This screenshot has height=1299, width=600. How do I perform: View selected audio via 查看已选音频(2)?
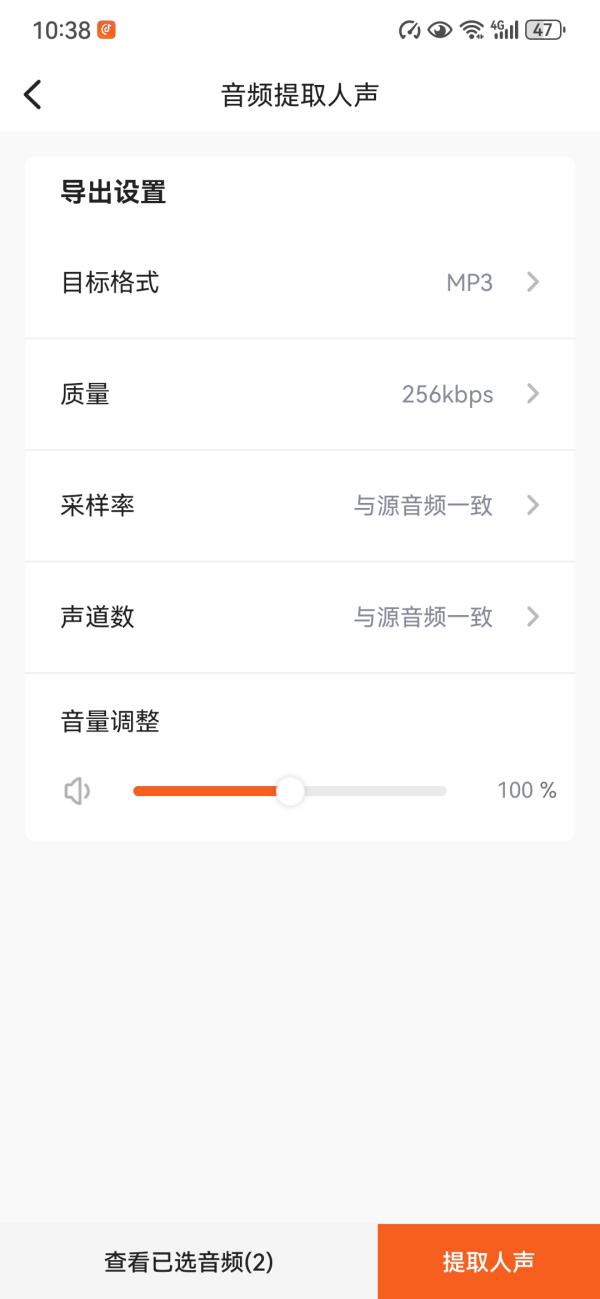click(x=189, y=1261)
